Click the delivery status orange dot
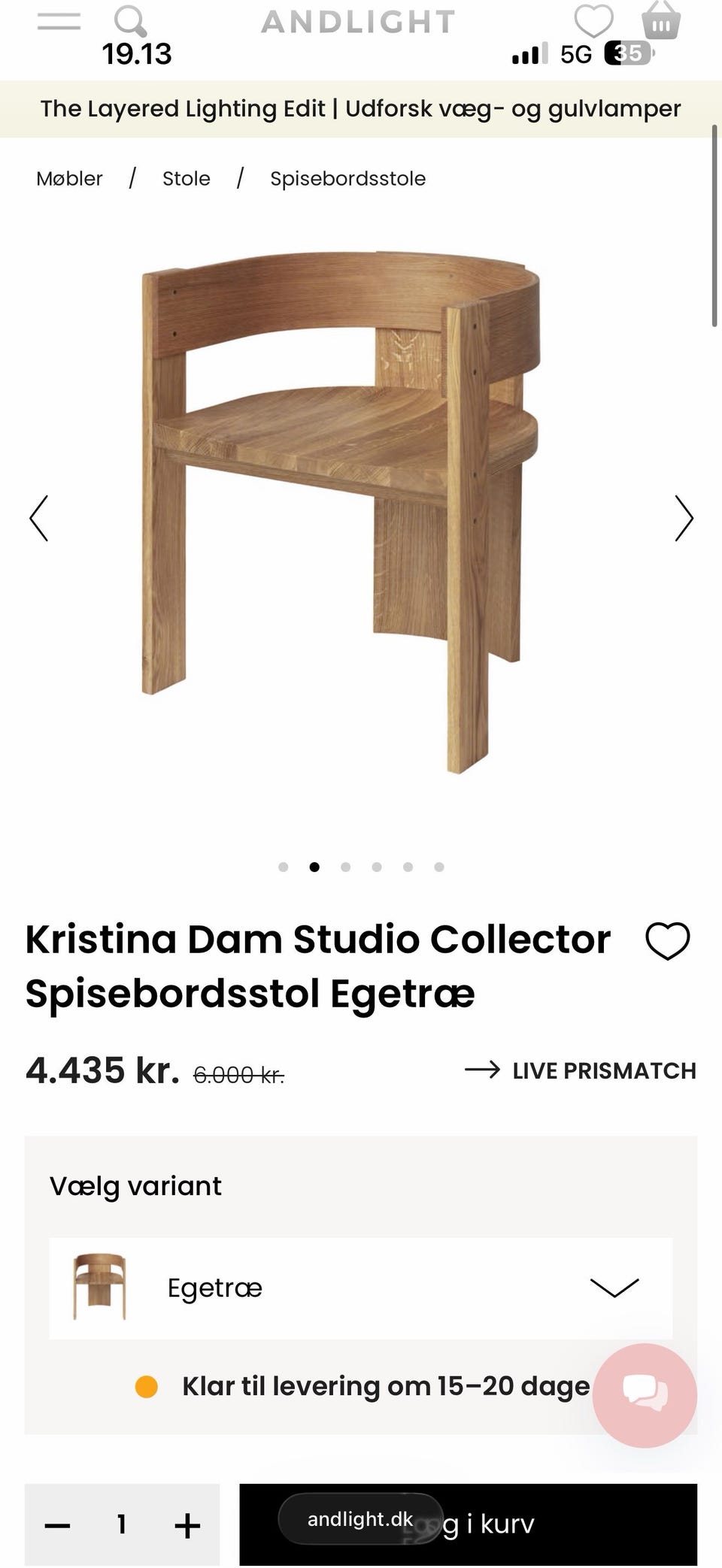The height and width of the screenshot is (1568, 722). coord(147,1385)
